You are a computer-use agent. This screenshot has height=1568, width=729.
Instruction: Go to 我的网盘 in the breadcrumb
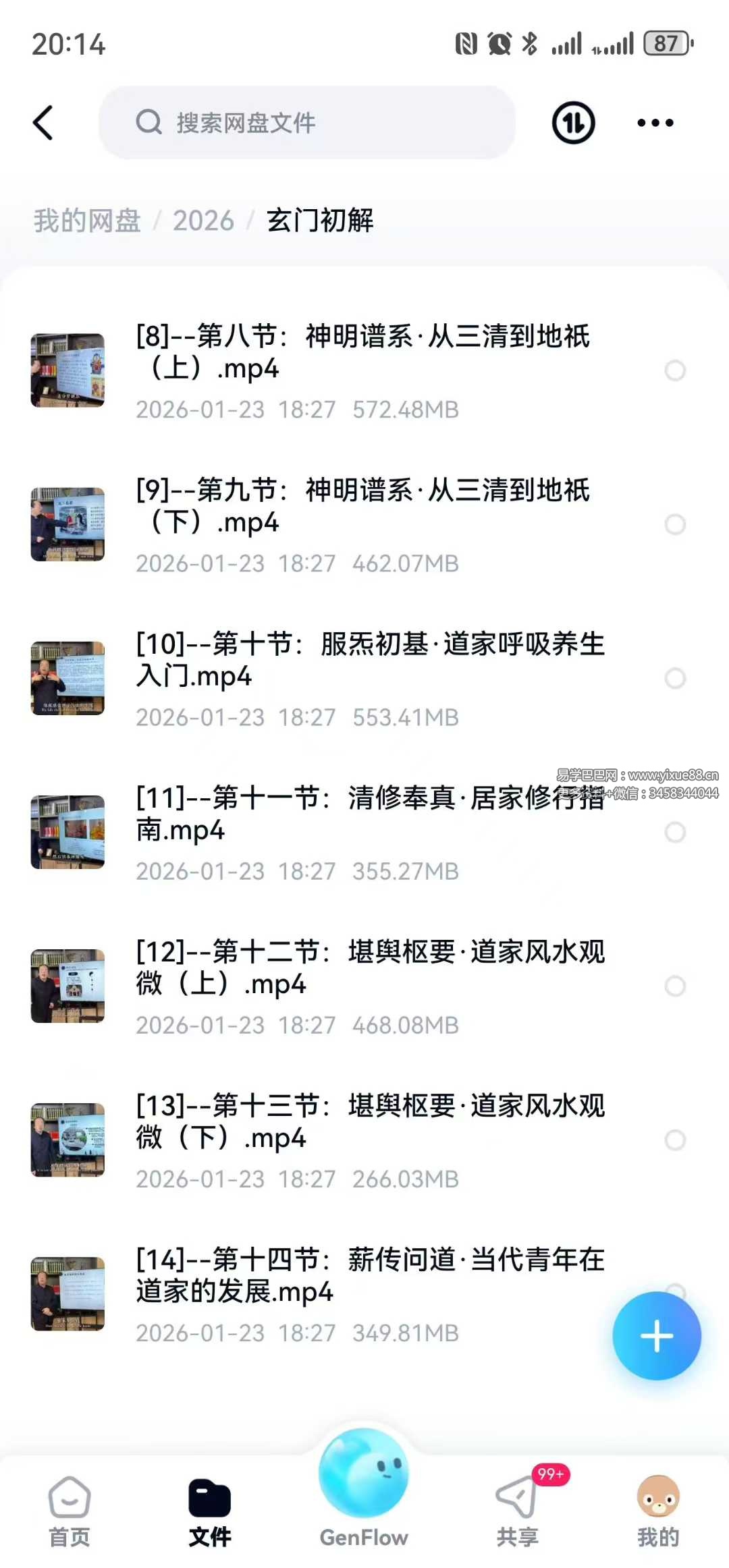click(x=87, y=221)
